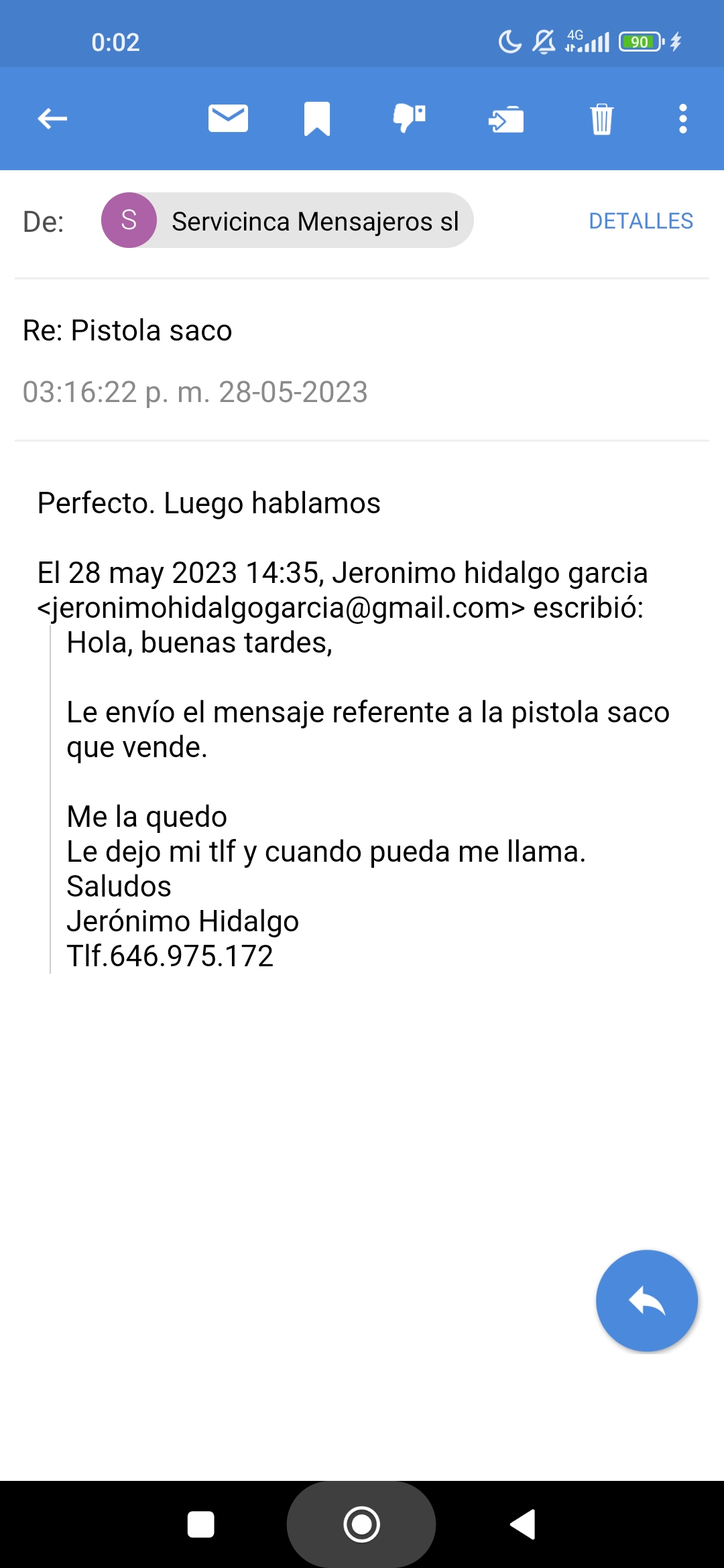The image size is (724, 1568).
Task: Go back using the toolbar arrow
Action: 52,119
